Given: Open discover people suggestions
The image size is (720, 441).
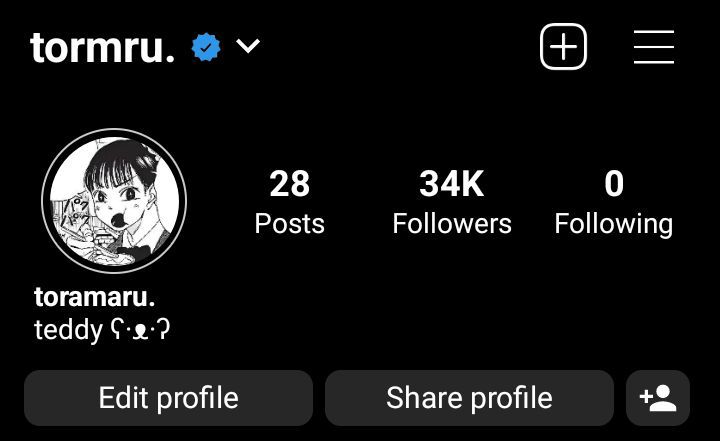Looking at the screenshot, I should pyautogui.click(x=658, y=398).
